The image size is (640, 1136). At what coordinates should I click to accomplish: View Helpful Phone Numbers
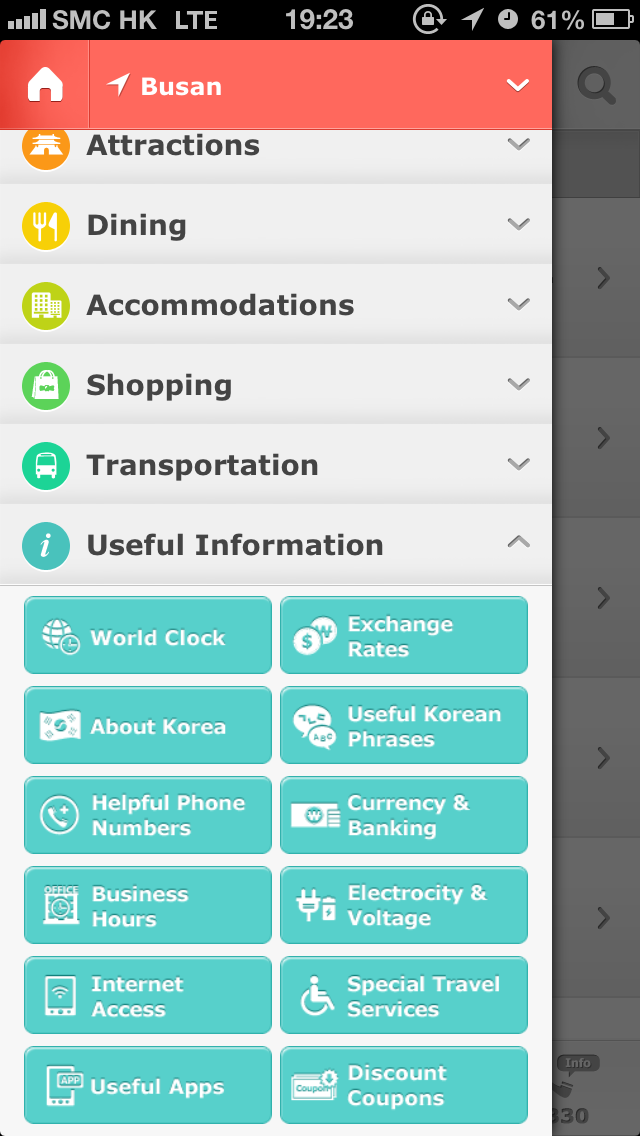[x=148, y=815]
